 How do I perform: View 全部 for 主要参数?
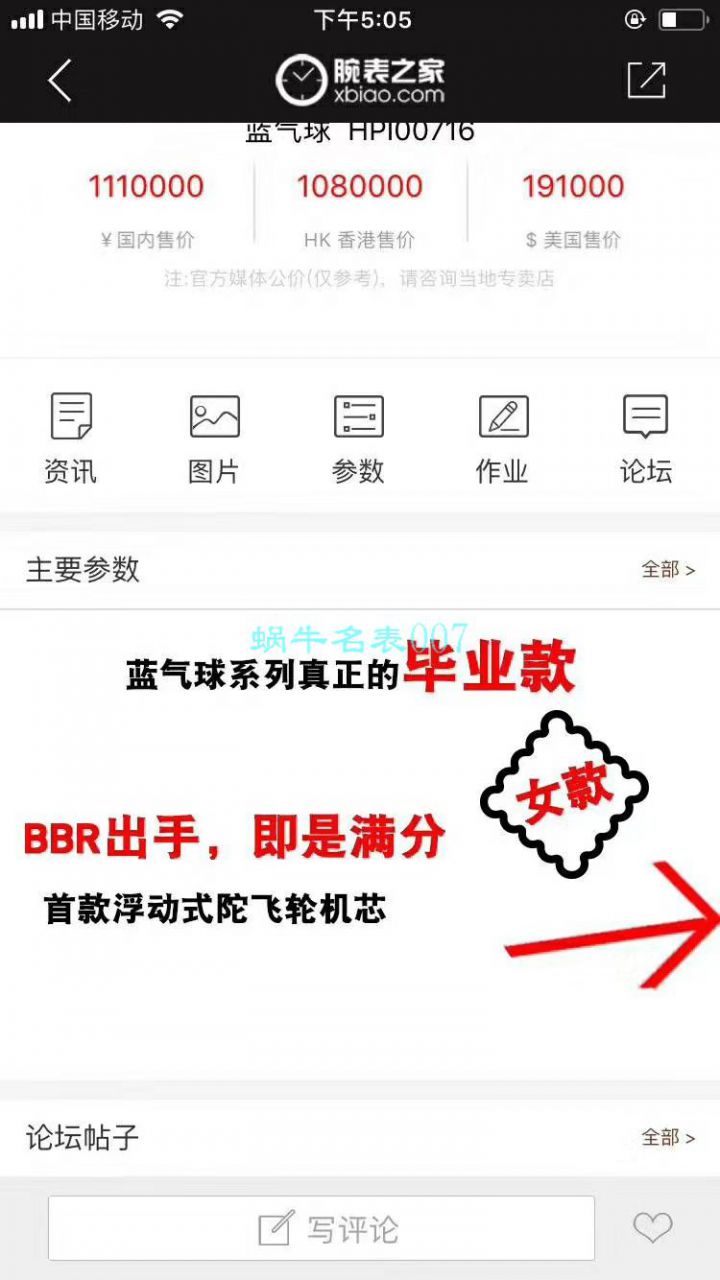[667, 569]
